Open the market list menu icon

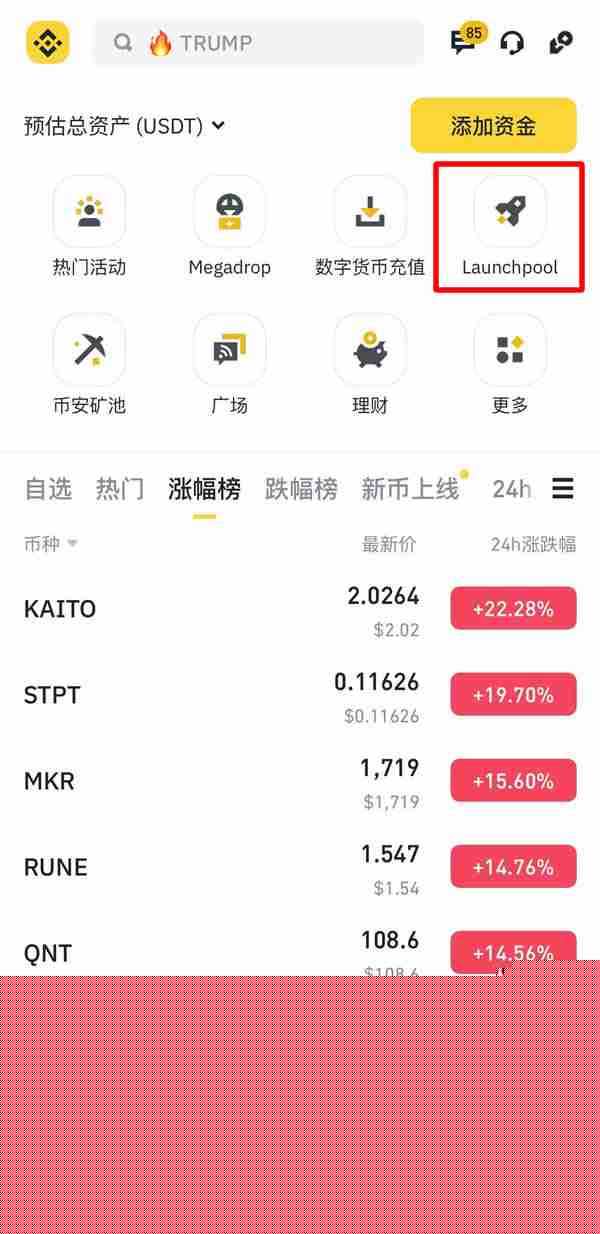click(563, 488)
